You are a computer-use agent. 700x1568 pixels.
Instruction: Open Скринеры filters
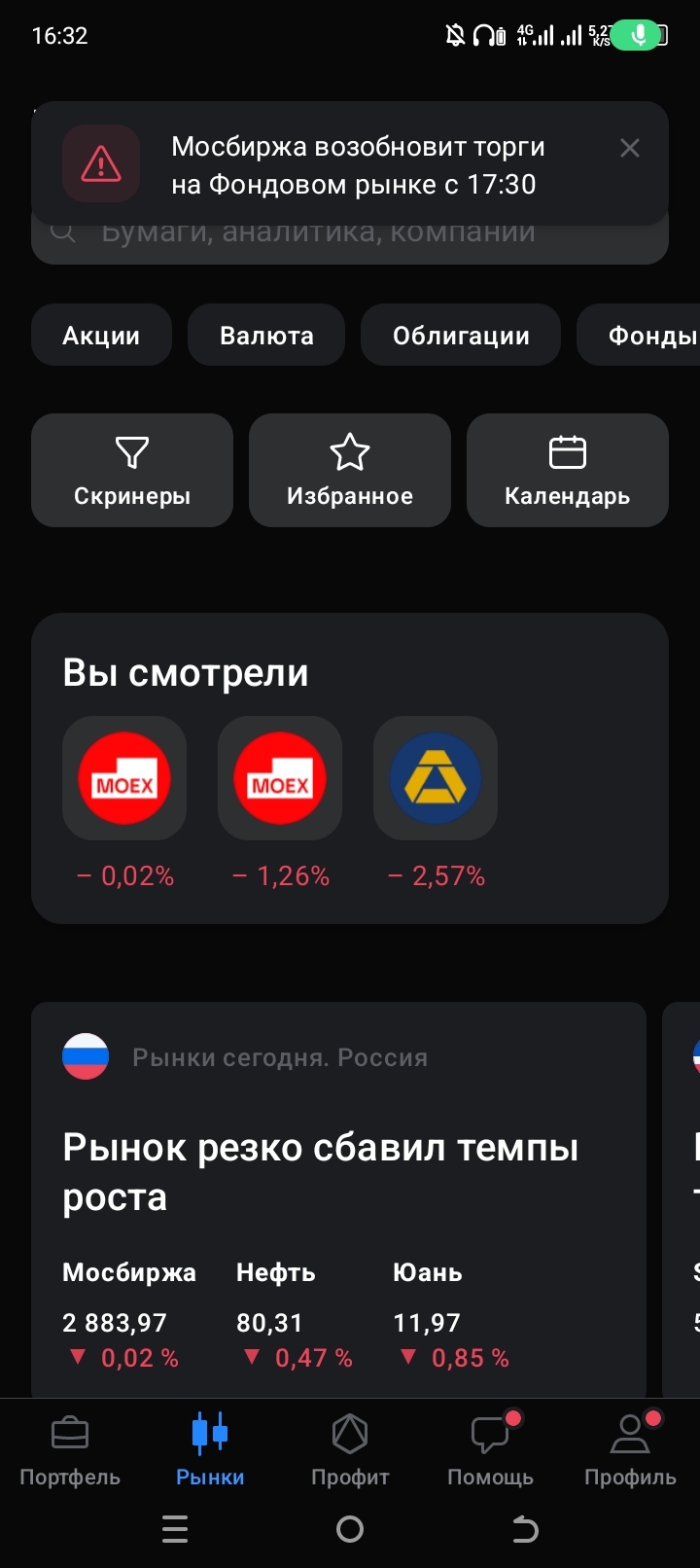click(x=132, y=471)
